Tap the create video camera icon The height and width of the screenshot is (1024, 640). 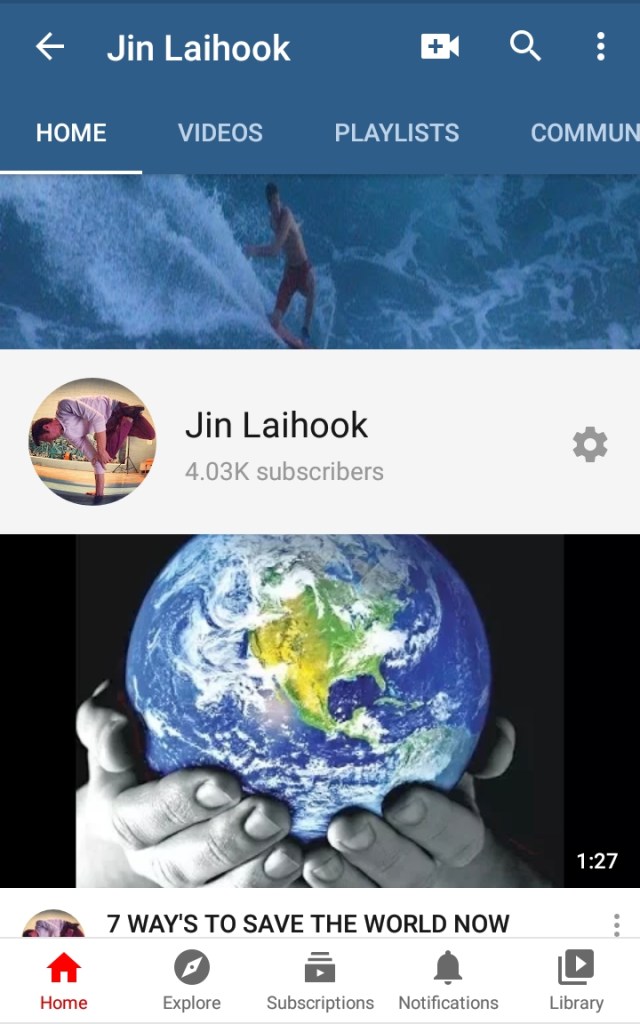point(440,47)
